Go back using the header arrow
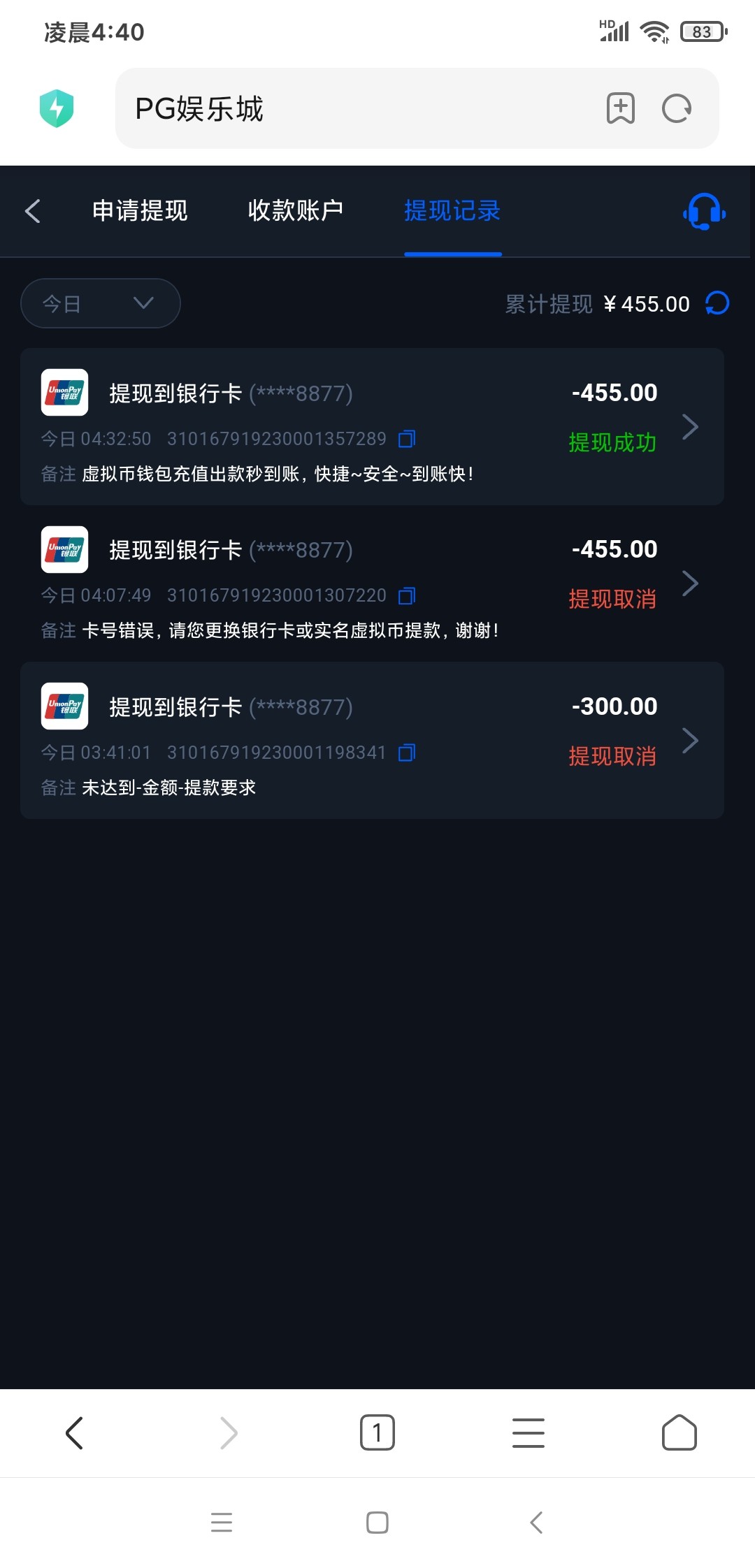Image resolution: width=755 pixels, height=1568 pixels. pyautogui.click(x=33, y=210)
